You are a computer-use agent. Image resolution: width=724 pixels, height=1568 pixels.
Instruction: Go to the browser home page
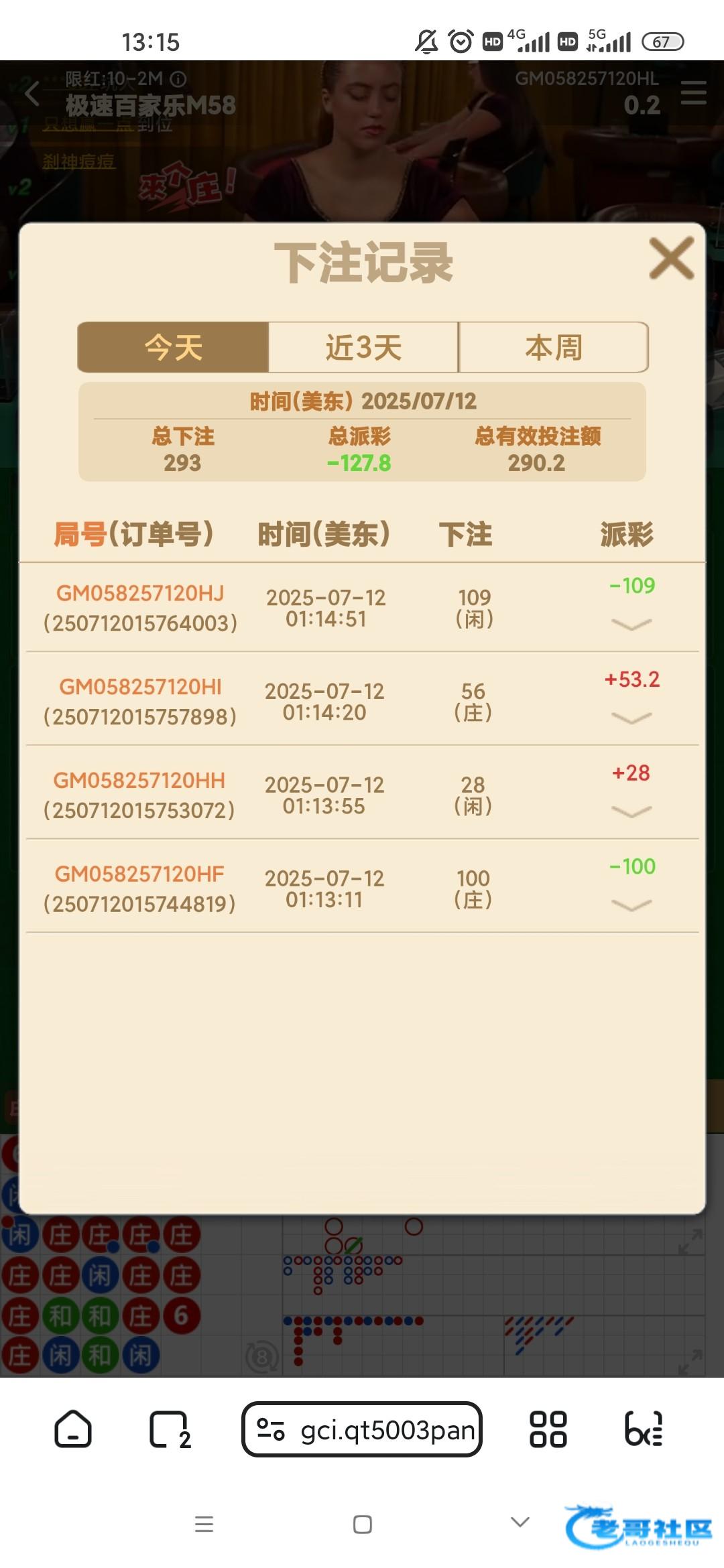coord(72,1429)
